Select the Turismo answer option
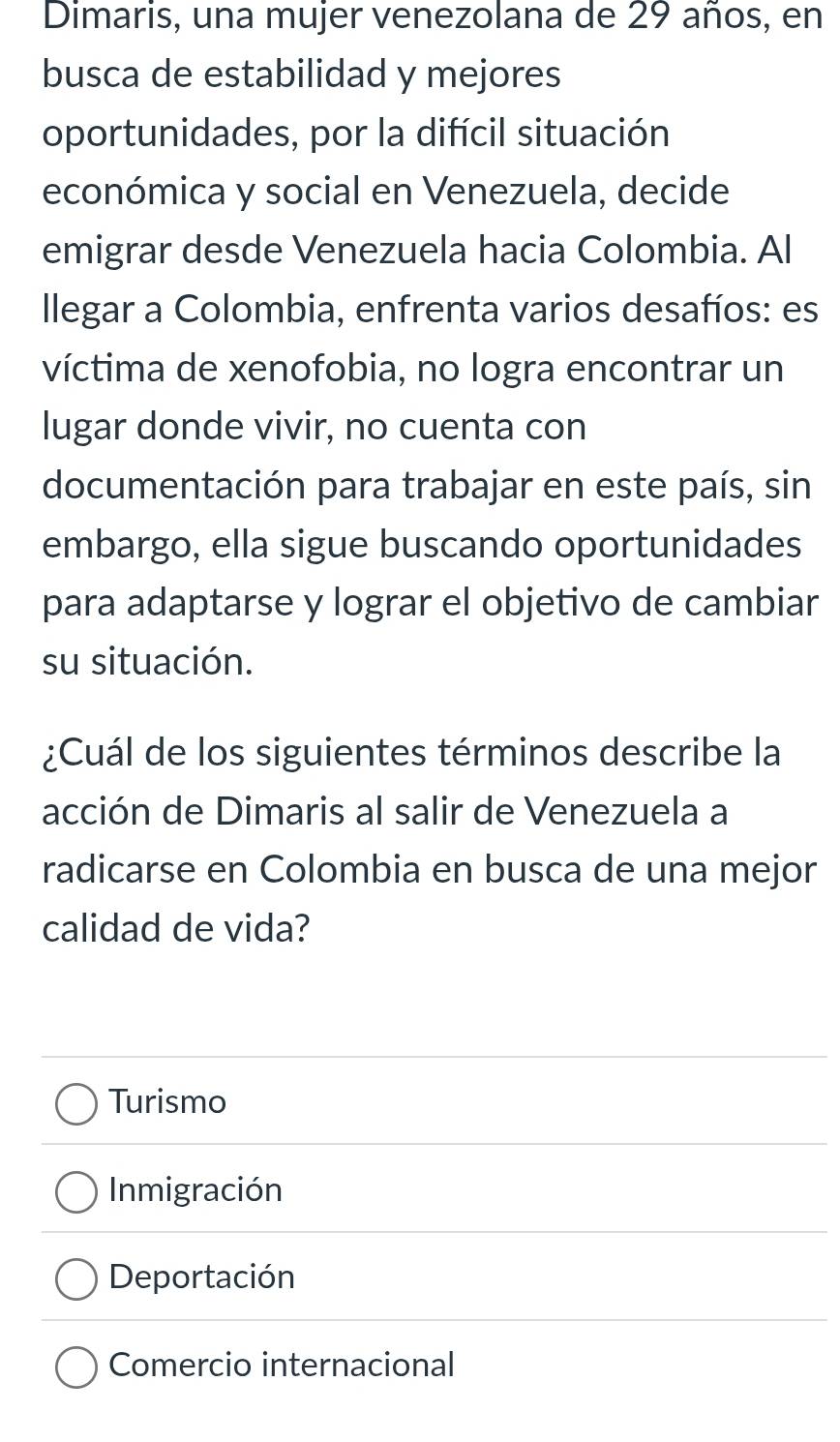 76,1104
